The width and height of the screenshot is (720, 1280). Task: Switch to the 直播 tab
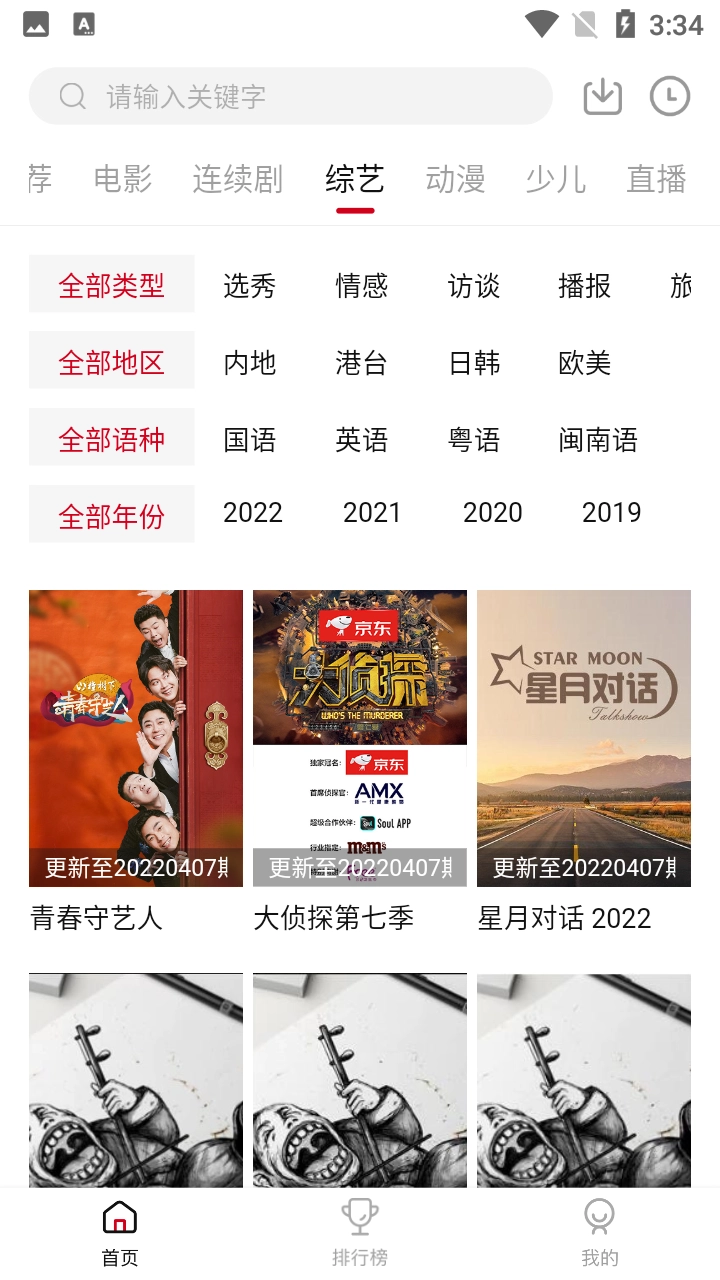656,180
